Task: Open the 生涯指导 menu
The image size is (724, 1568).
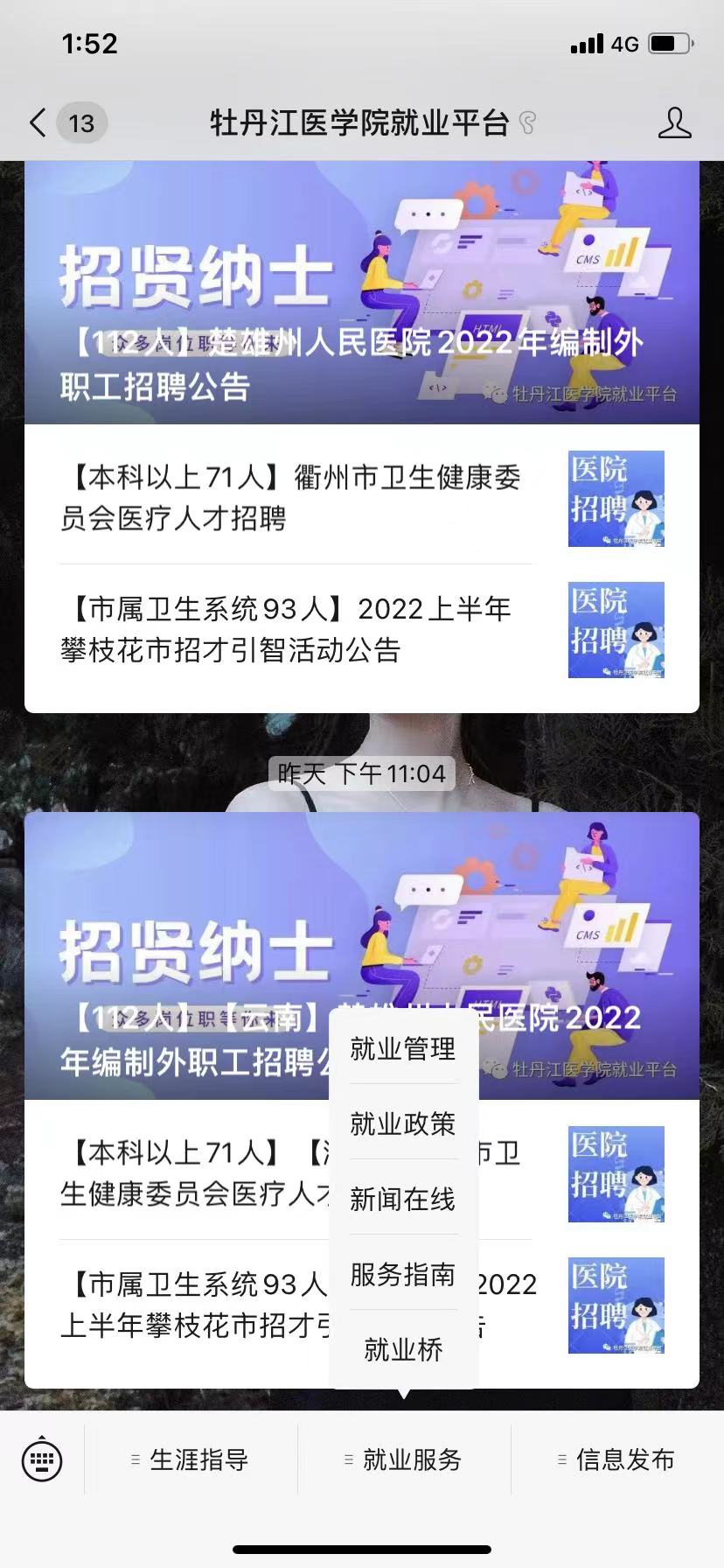Action: [191, 1459]
